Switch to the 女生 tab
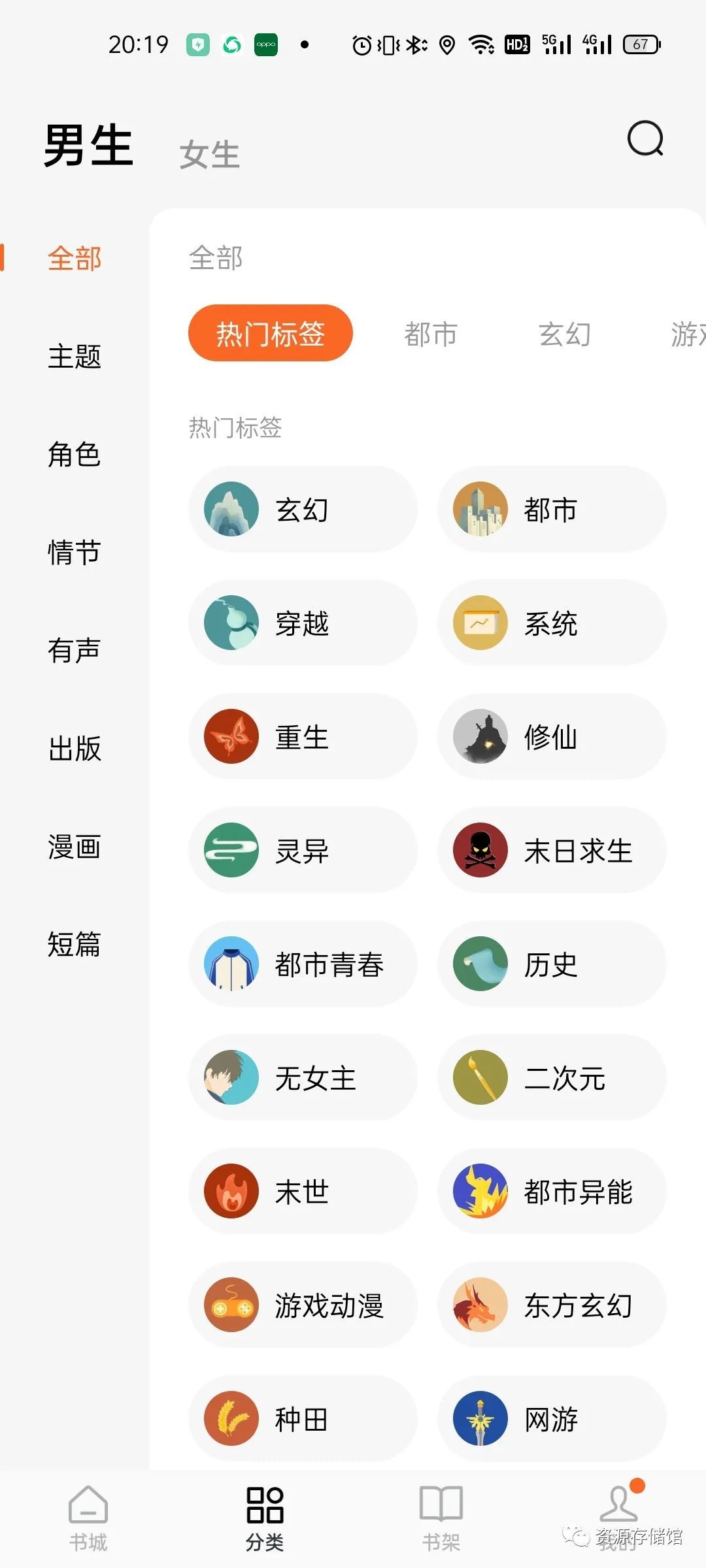This screenshot has width=706, height=1568. pyautogui.click(x=209, y=154)
